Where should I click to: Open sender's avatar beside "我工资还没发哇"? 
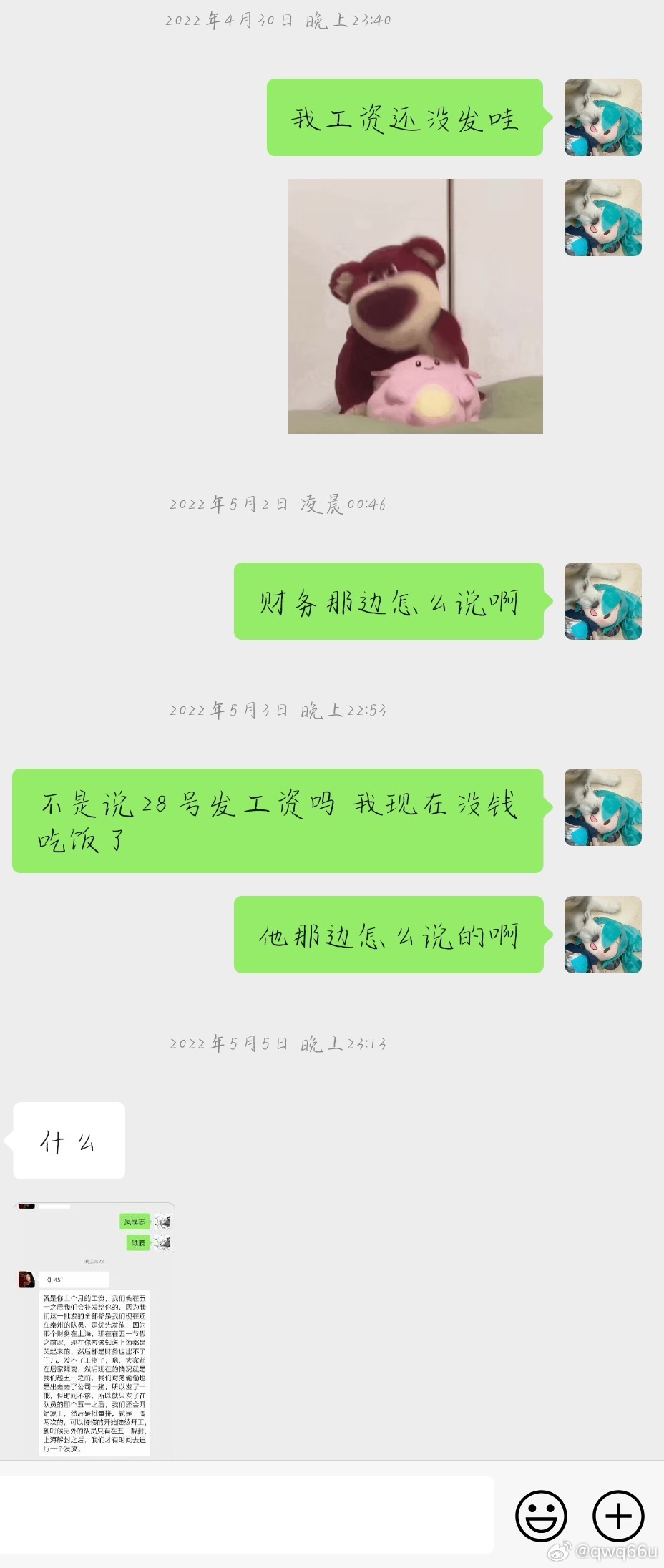(x=602, y=117)
